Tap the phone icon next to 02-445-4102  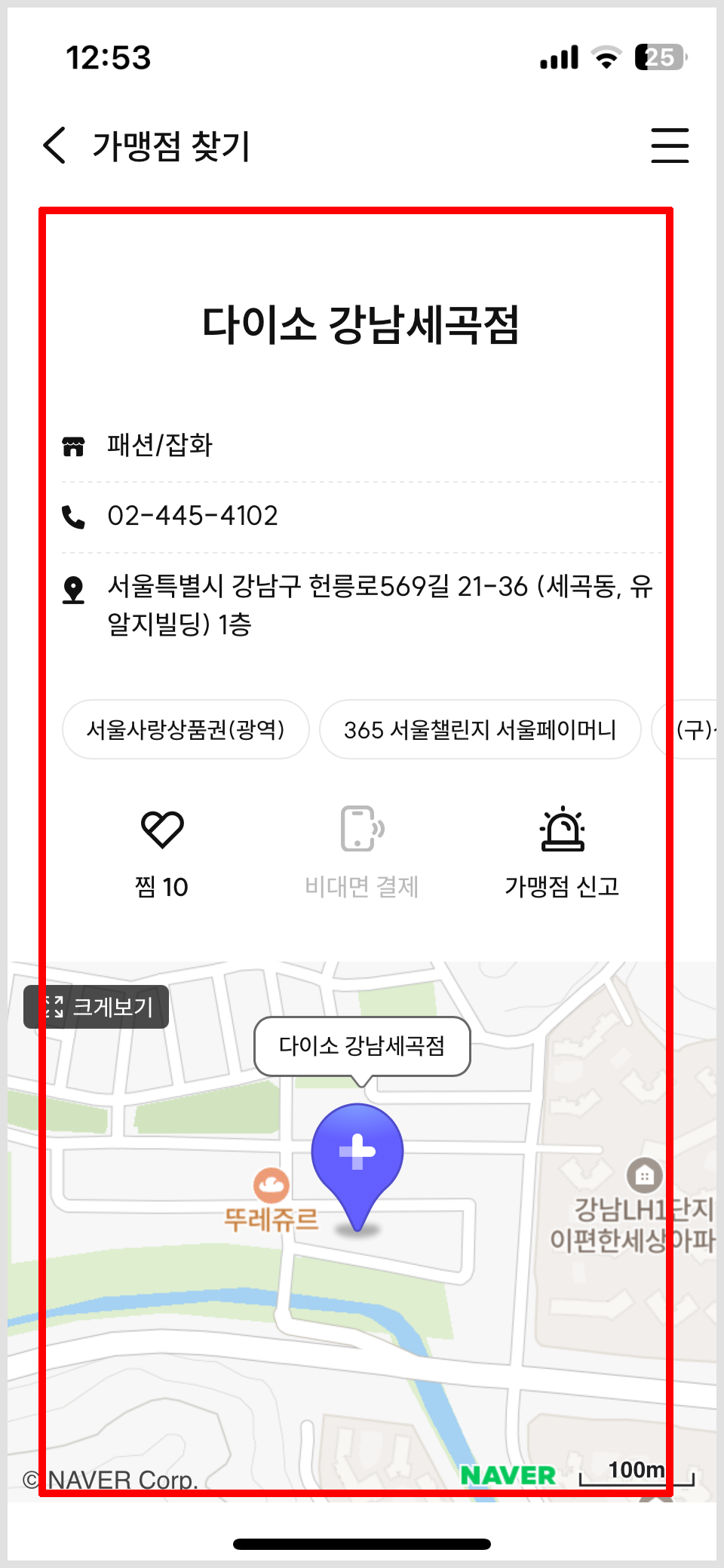point(73,516)
